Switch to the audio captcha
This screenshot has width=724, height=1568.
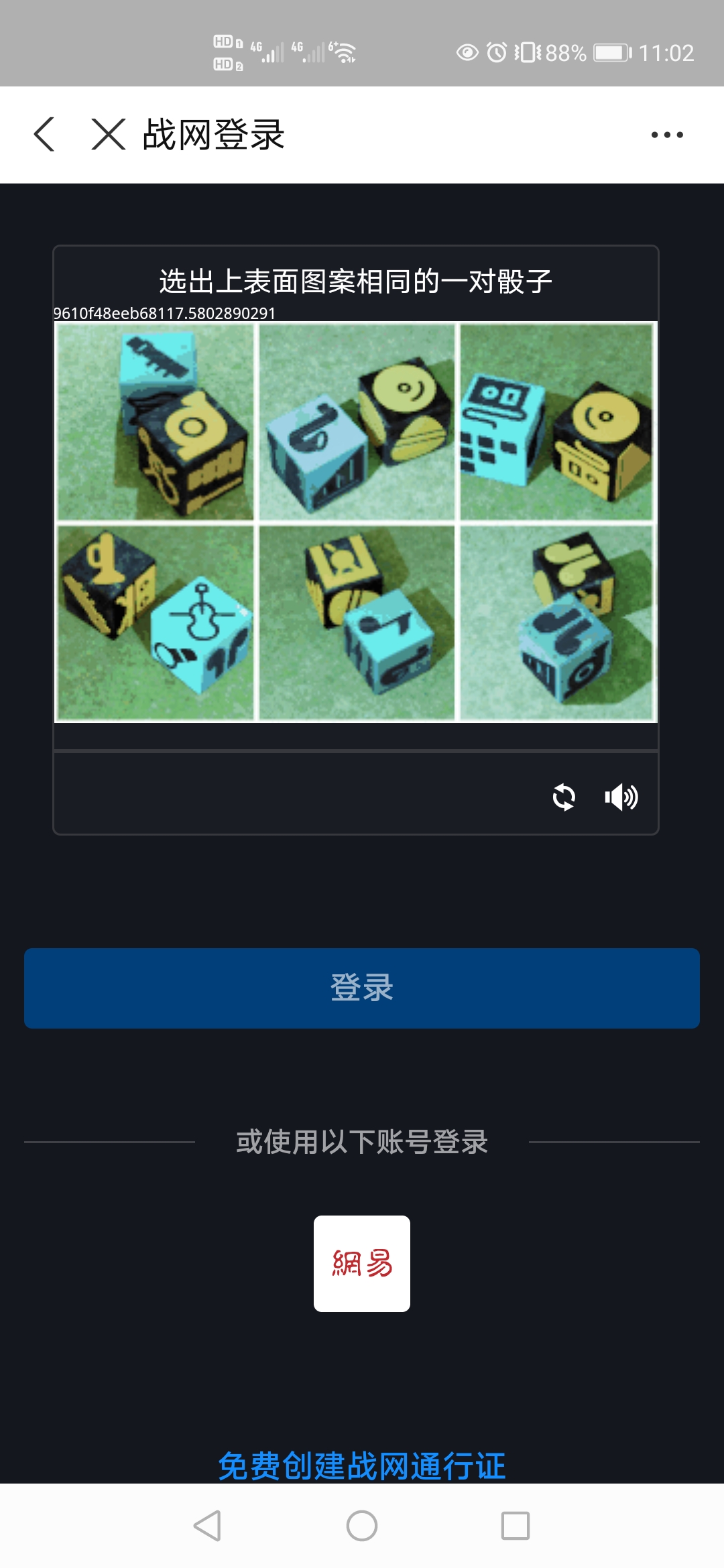point(621,797)
